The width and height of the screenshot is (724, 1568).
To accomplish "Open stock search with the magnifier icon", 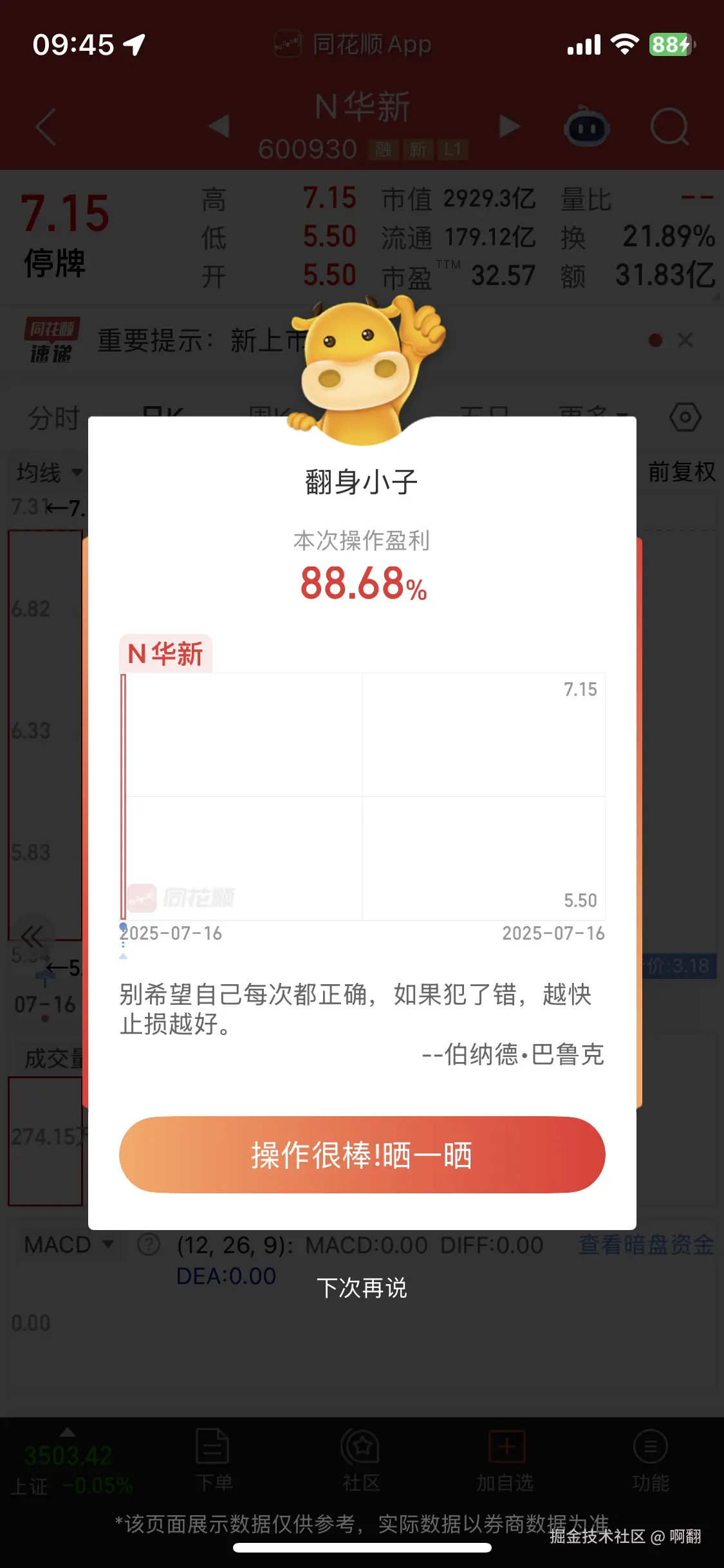I will point(671,127).
